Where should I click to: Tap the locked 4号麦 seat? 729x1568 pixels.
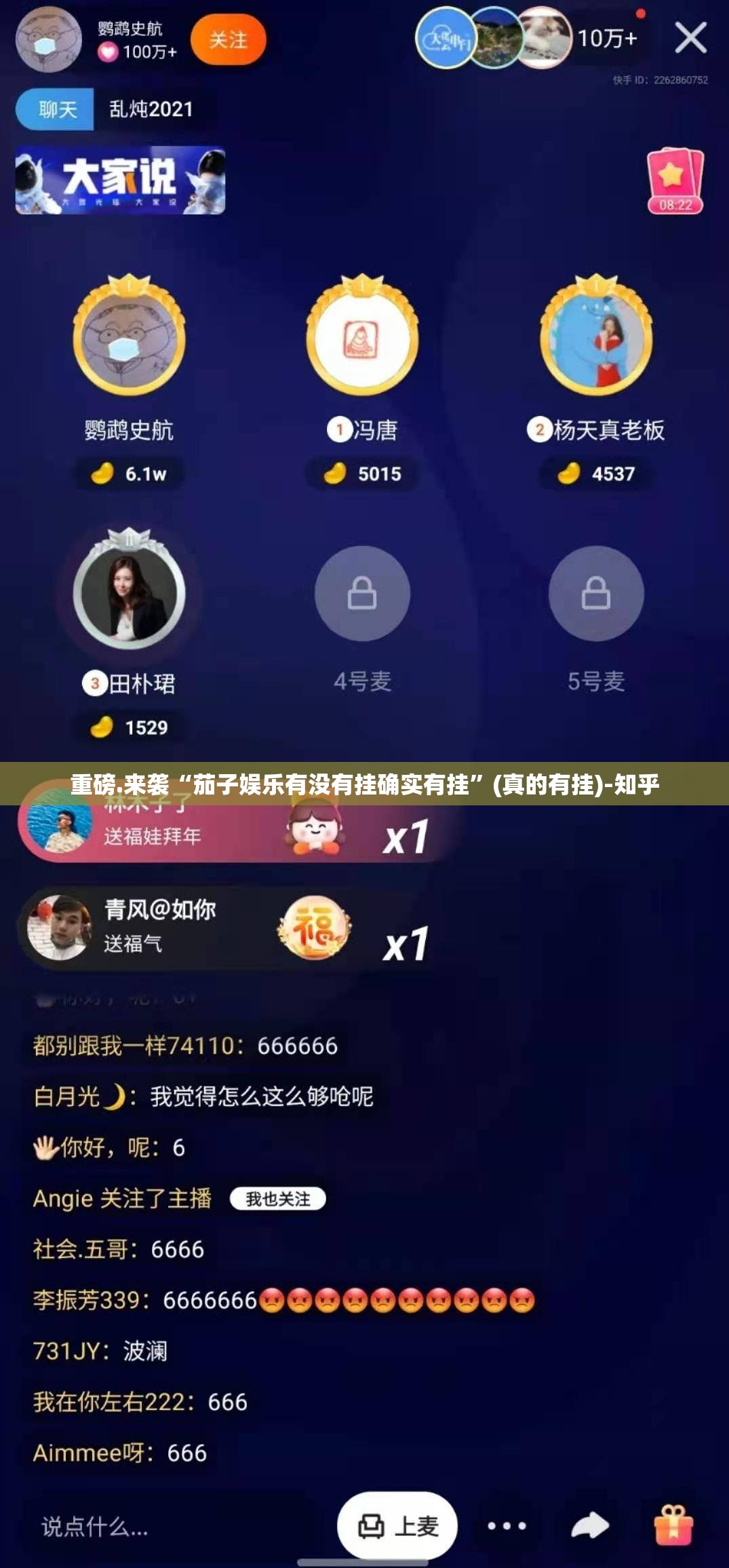pos(362,594)
